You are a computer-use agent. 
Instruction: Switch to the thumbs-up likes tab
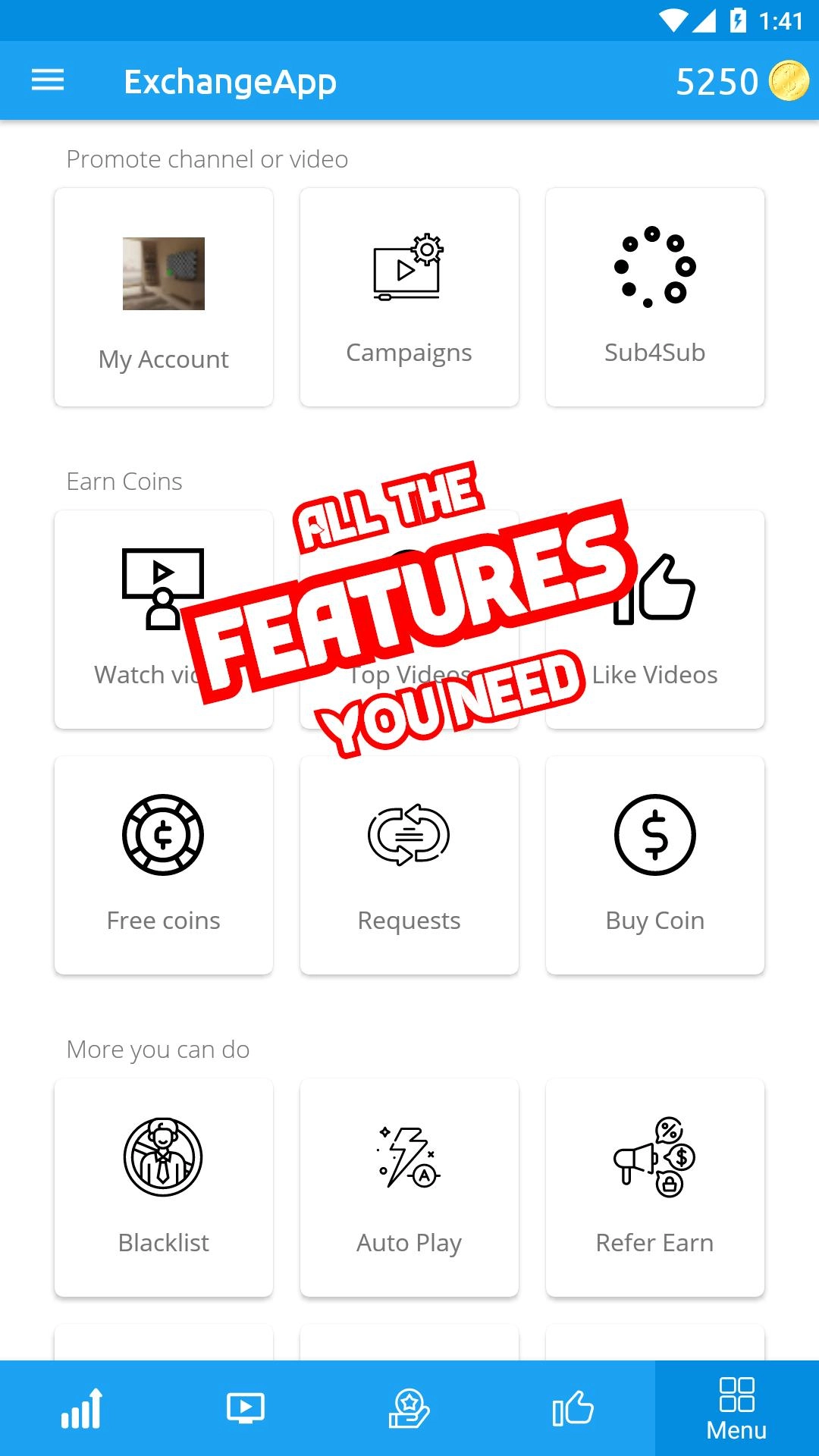tap(573, 1409)
